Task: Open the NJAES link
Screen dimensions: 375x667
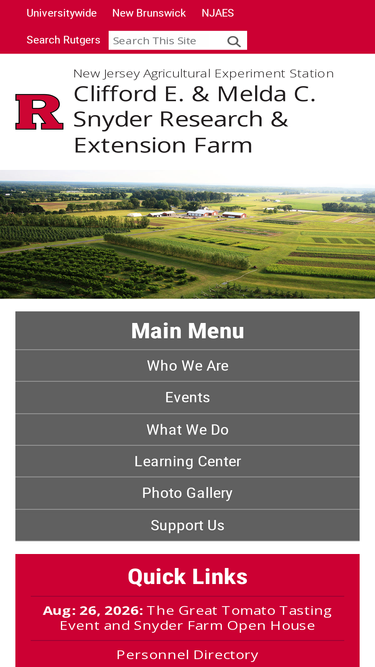Action: (x=217, y=13)
